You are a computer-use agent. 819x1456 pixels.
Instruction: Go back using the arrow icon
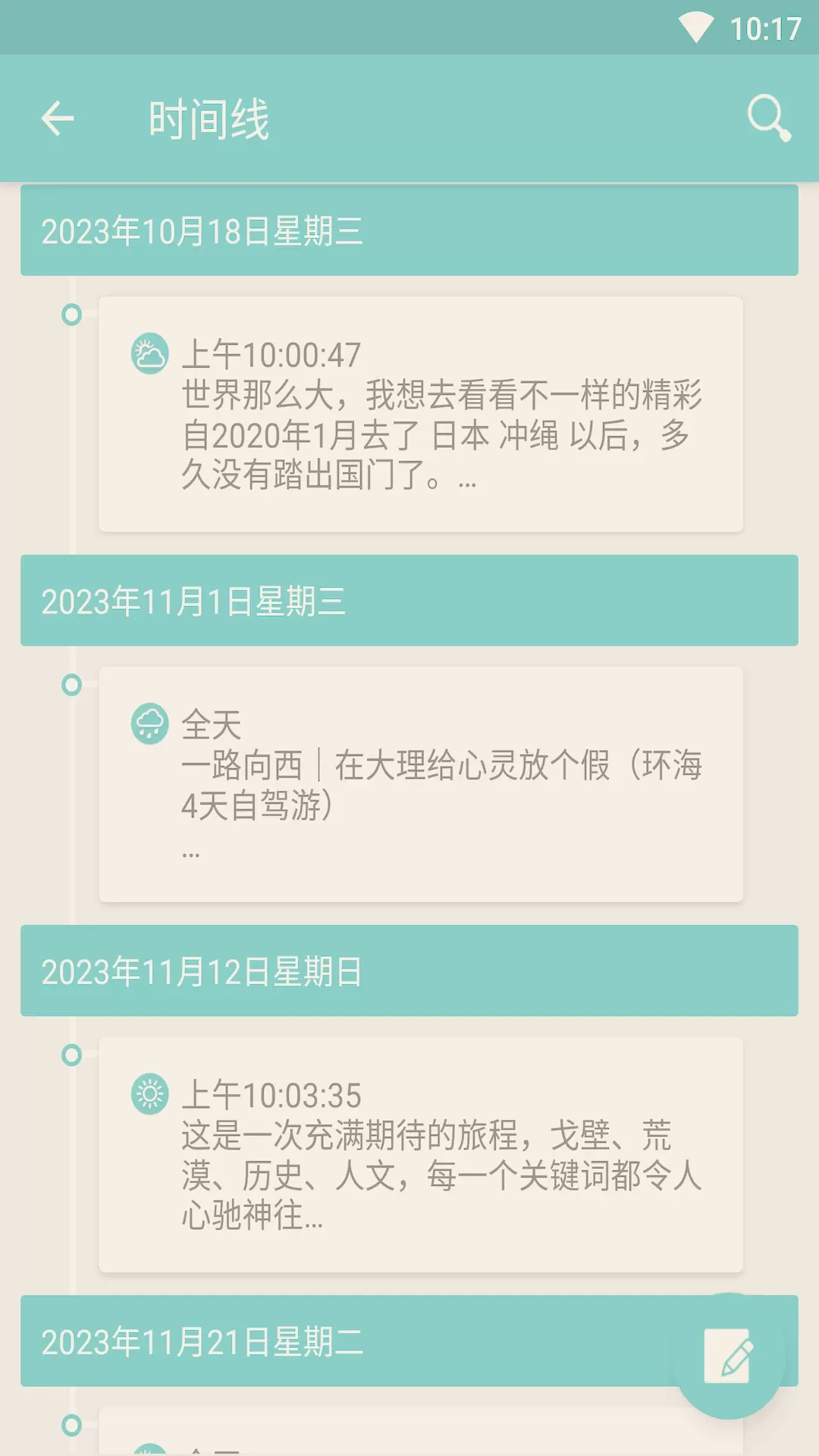58,119
